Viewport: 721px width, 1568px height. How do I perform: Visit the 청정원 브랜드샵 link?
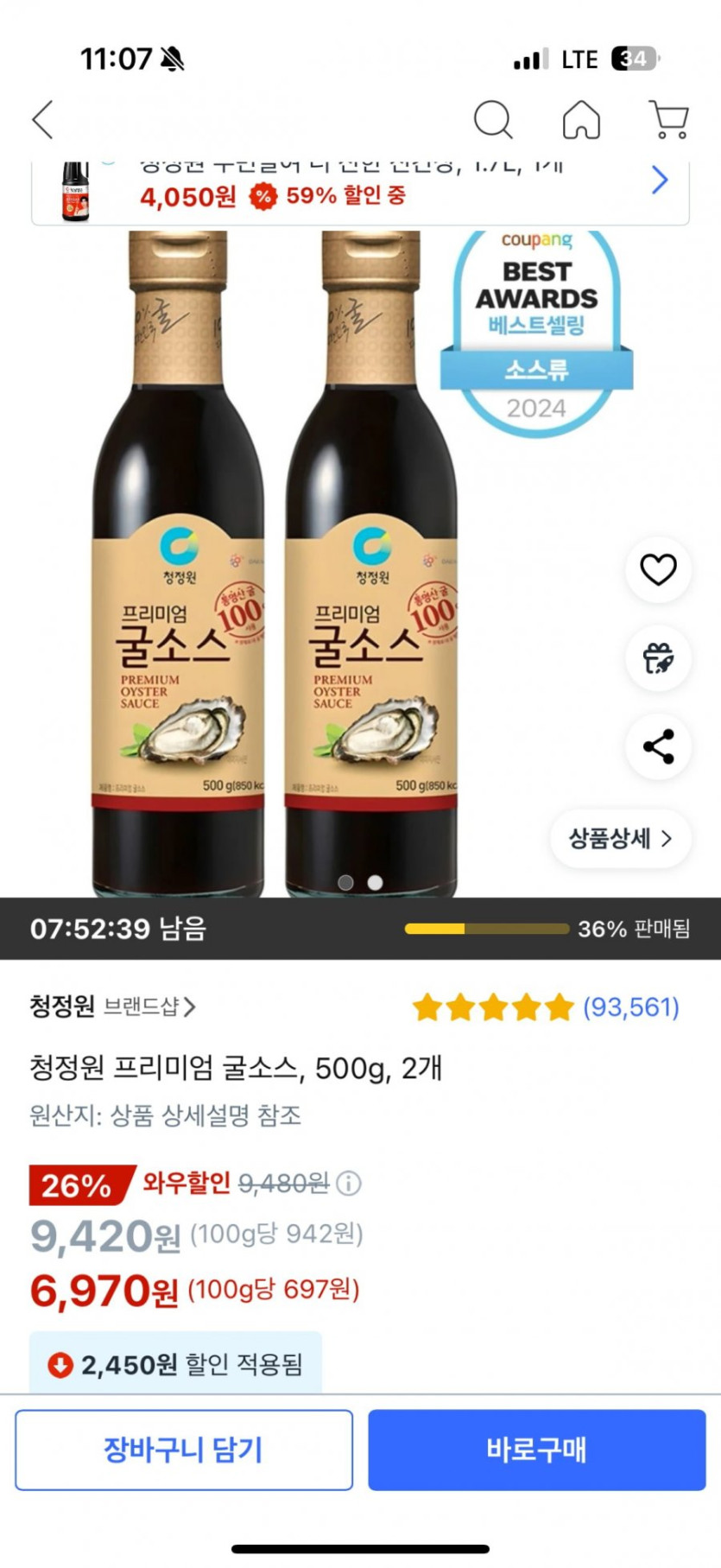pos(112,1006)
